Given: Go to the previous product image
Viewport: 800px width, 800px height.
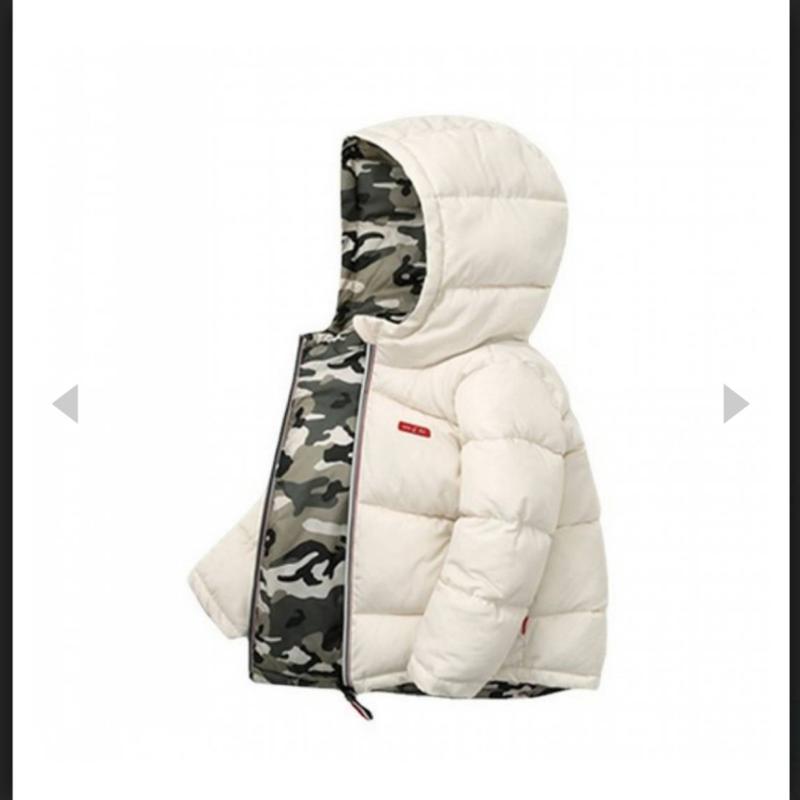Looking at the screenshot, I should [x=66, y=404].
